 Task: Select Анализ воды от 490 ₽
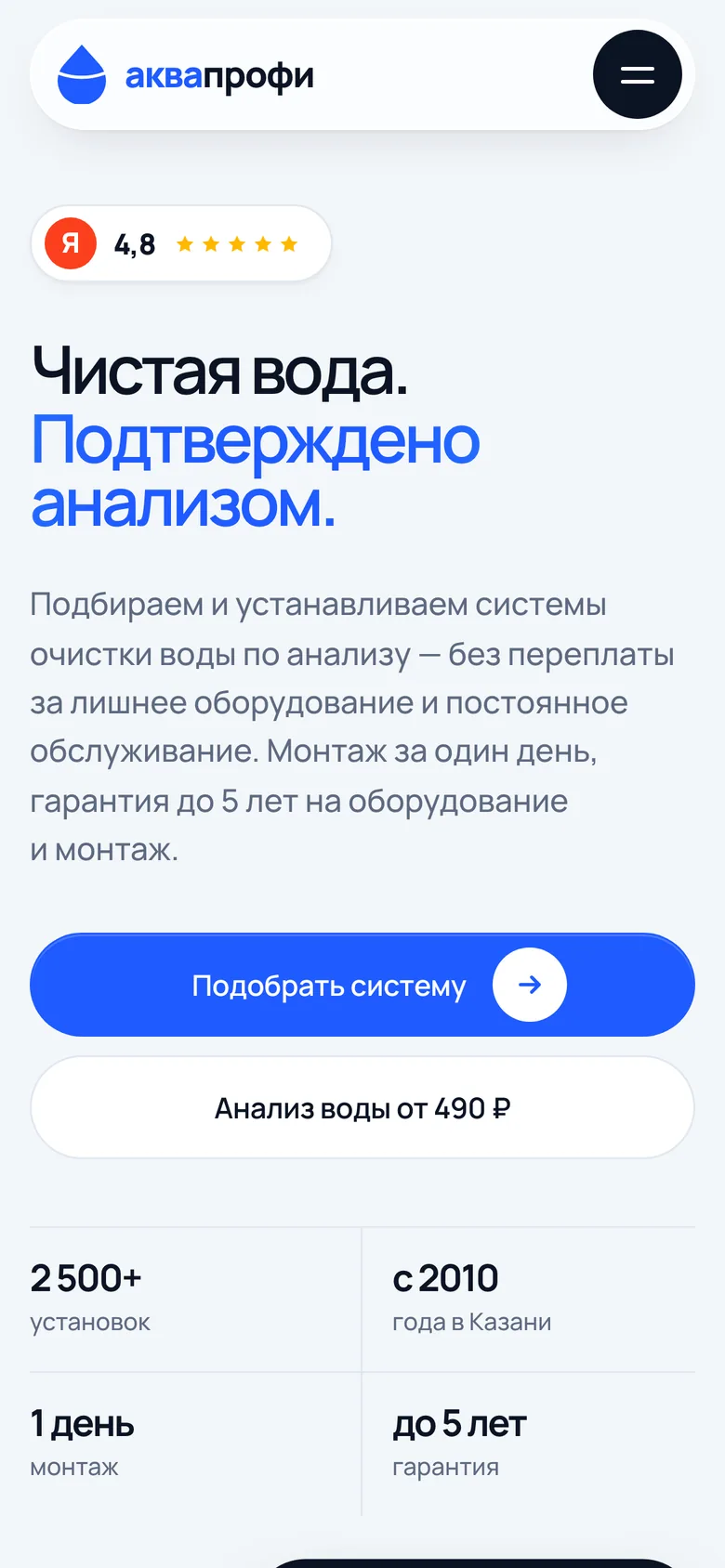362,1107
